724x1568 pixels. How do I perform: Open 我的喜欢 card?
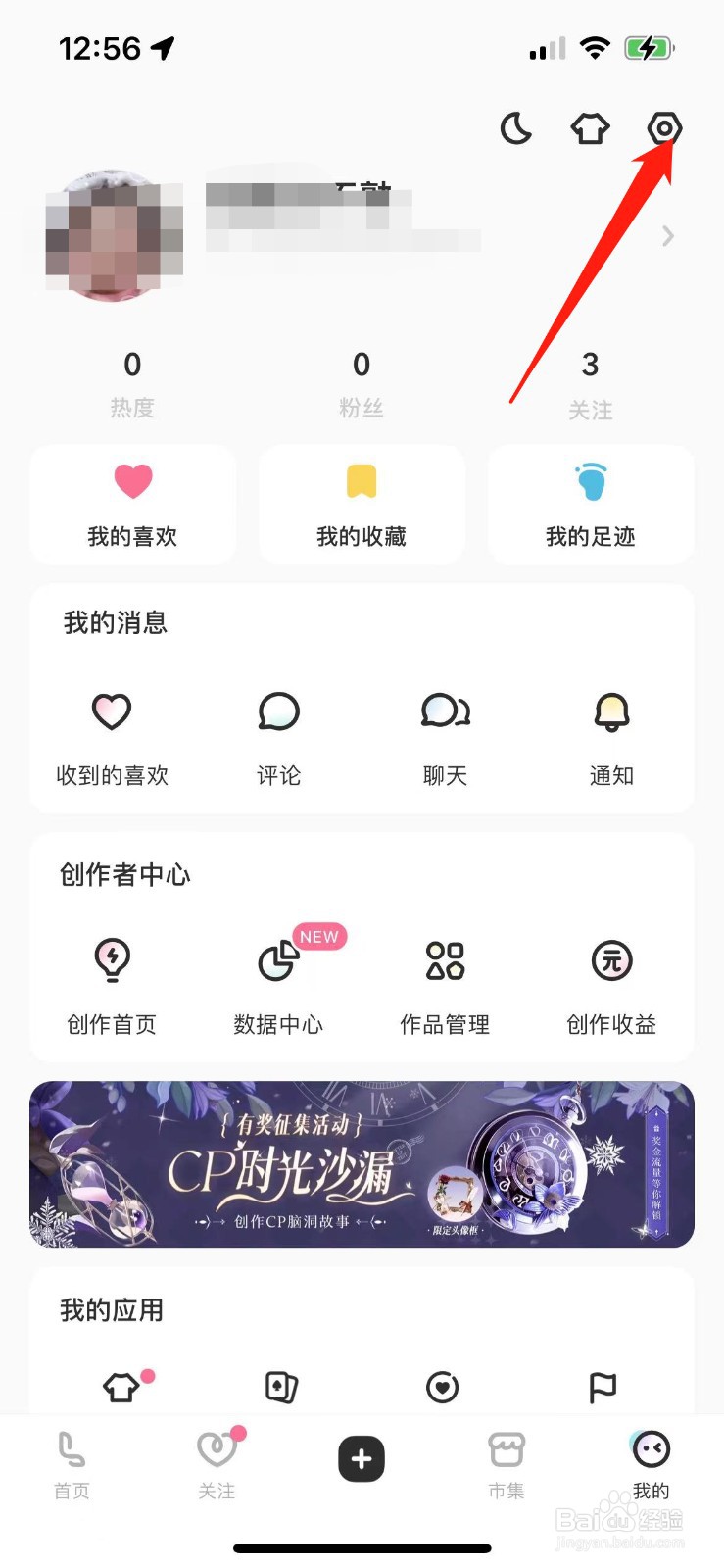(x=133, y=505)
